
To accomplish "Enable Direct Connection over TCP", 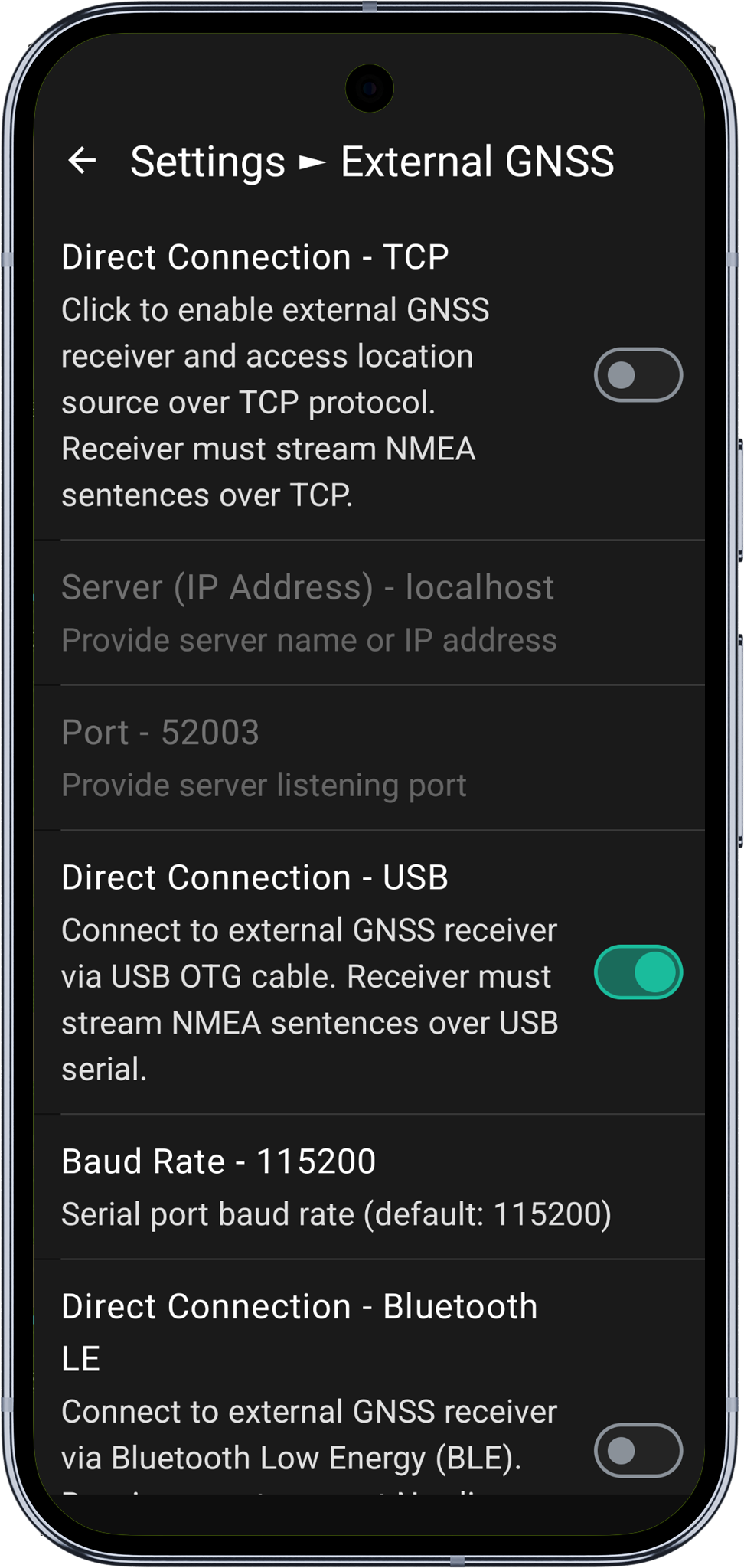I will pos(638,375).
